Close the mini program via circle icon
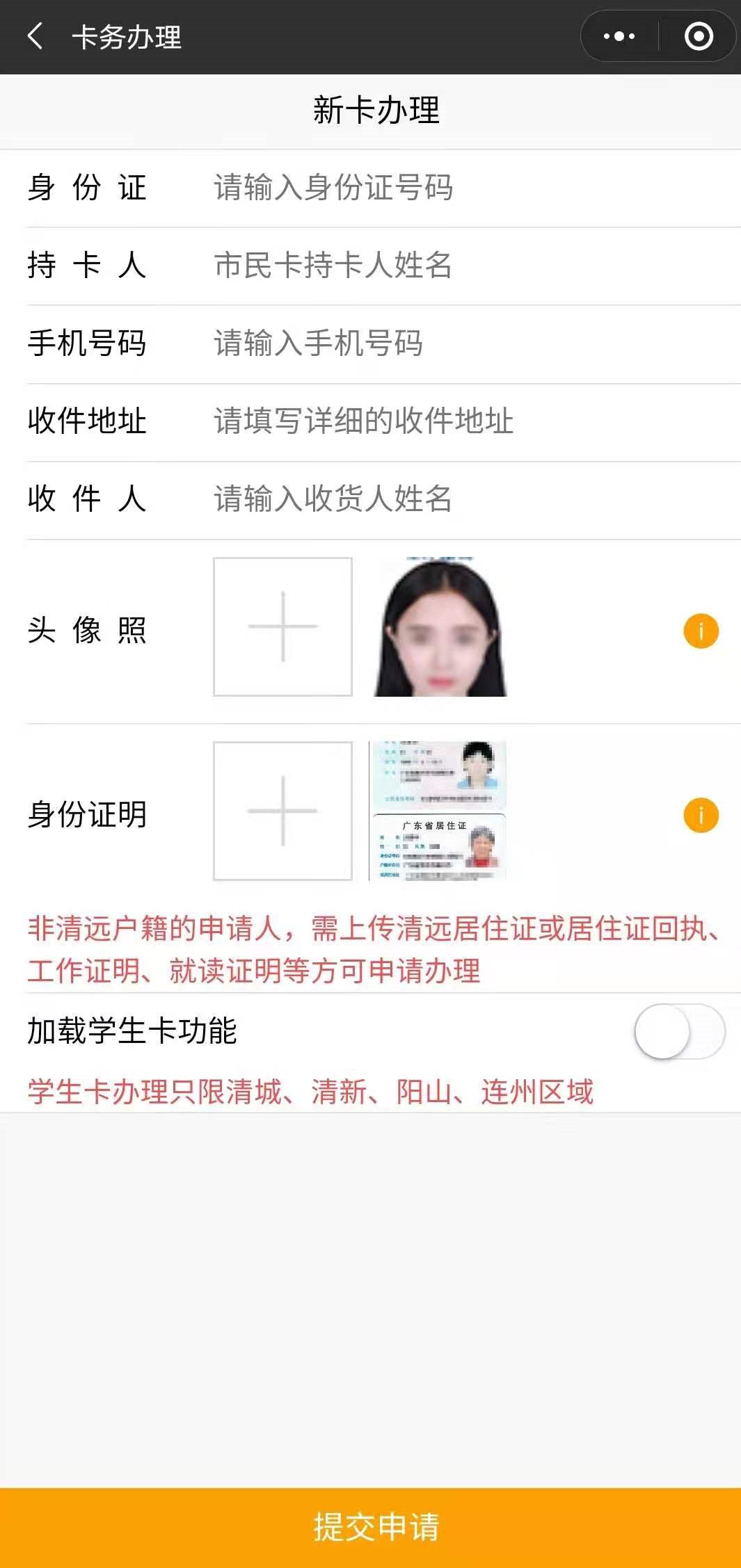 pyautogui.click(x=699, y=36)
